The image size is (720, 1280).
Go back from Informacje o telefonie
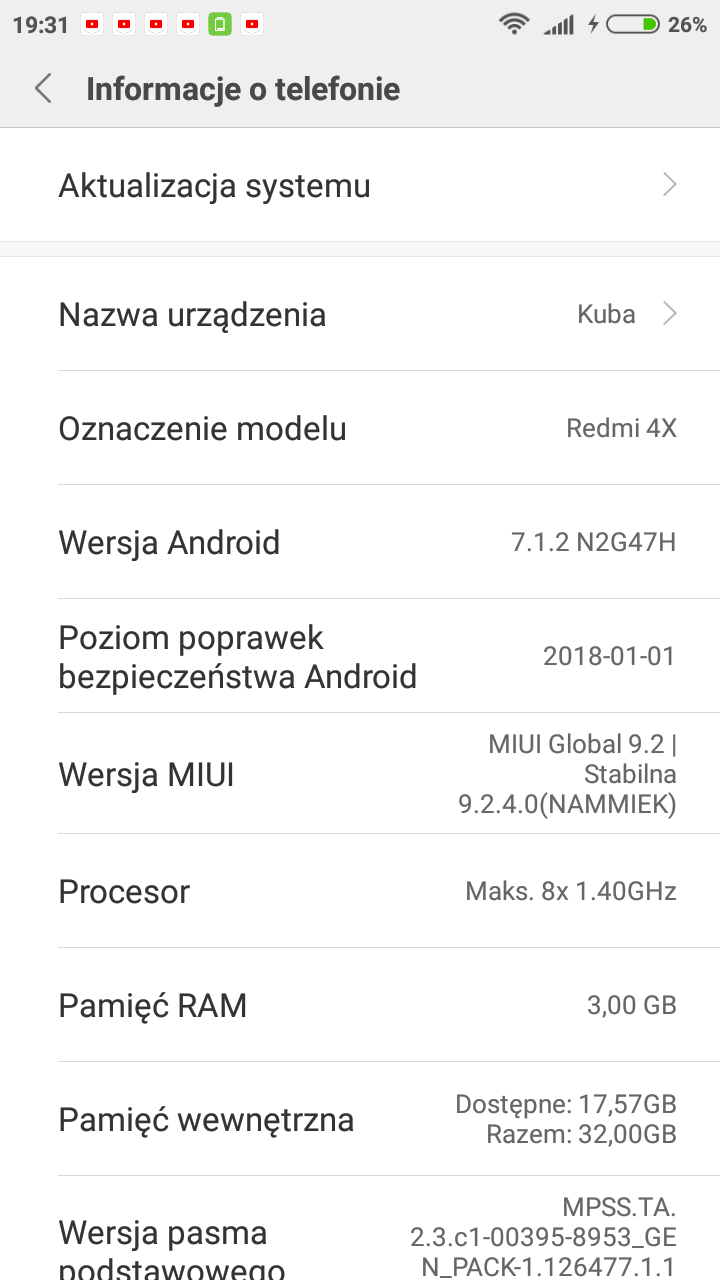43,89
